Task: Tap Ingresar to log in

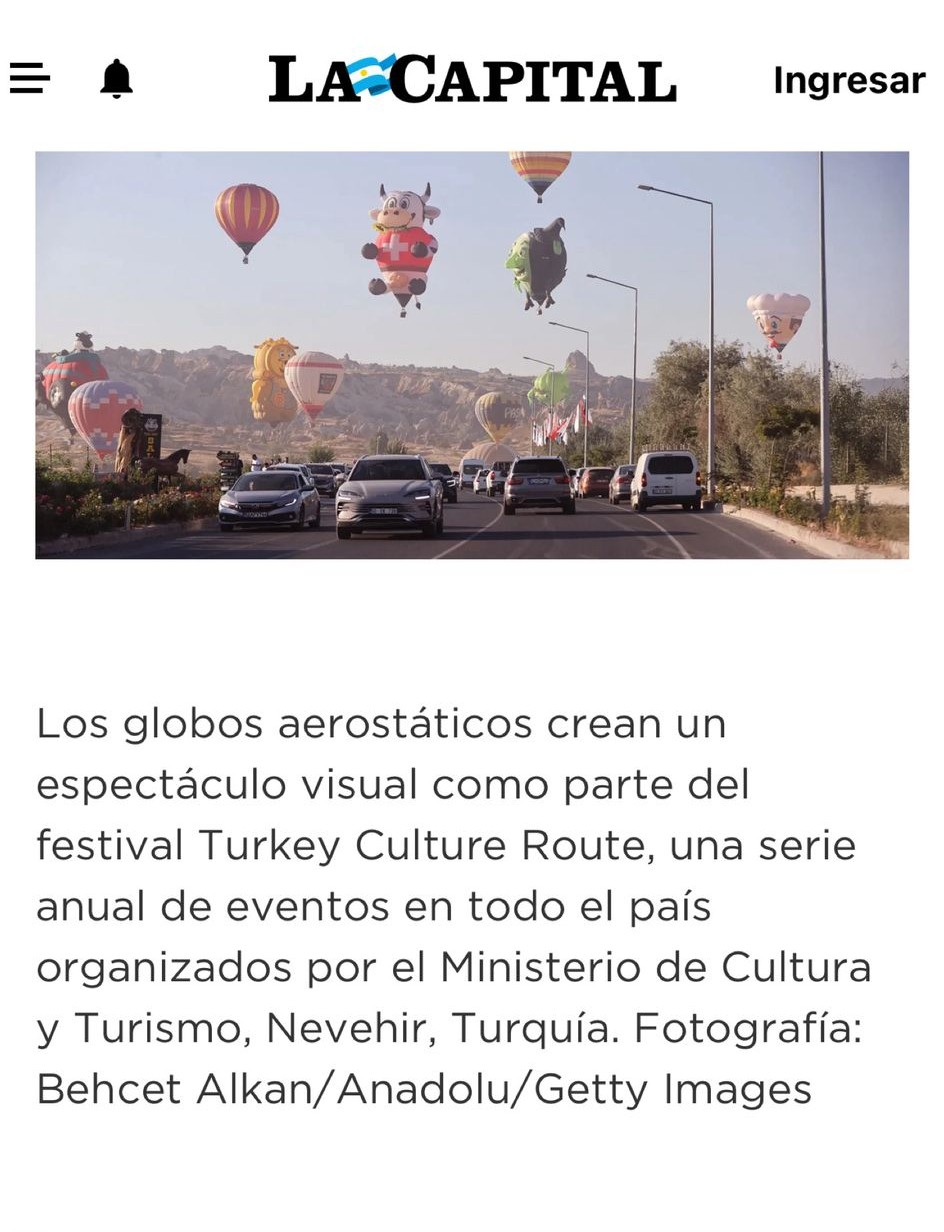Action: [x=848, y=80]
